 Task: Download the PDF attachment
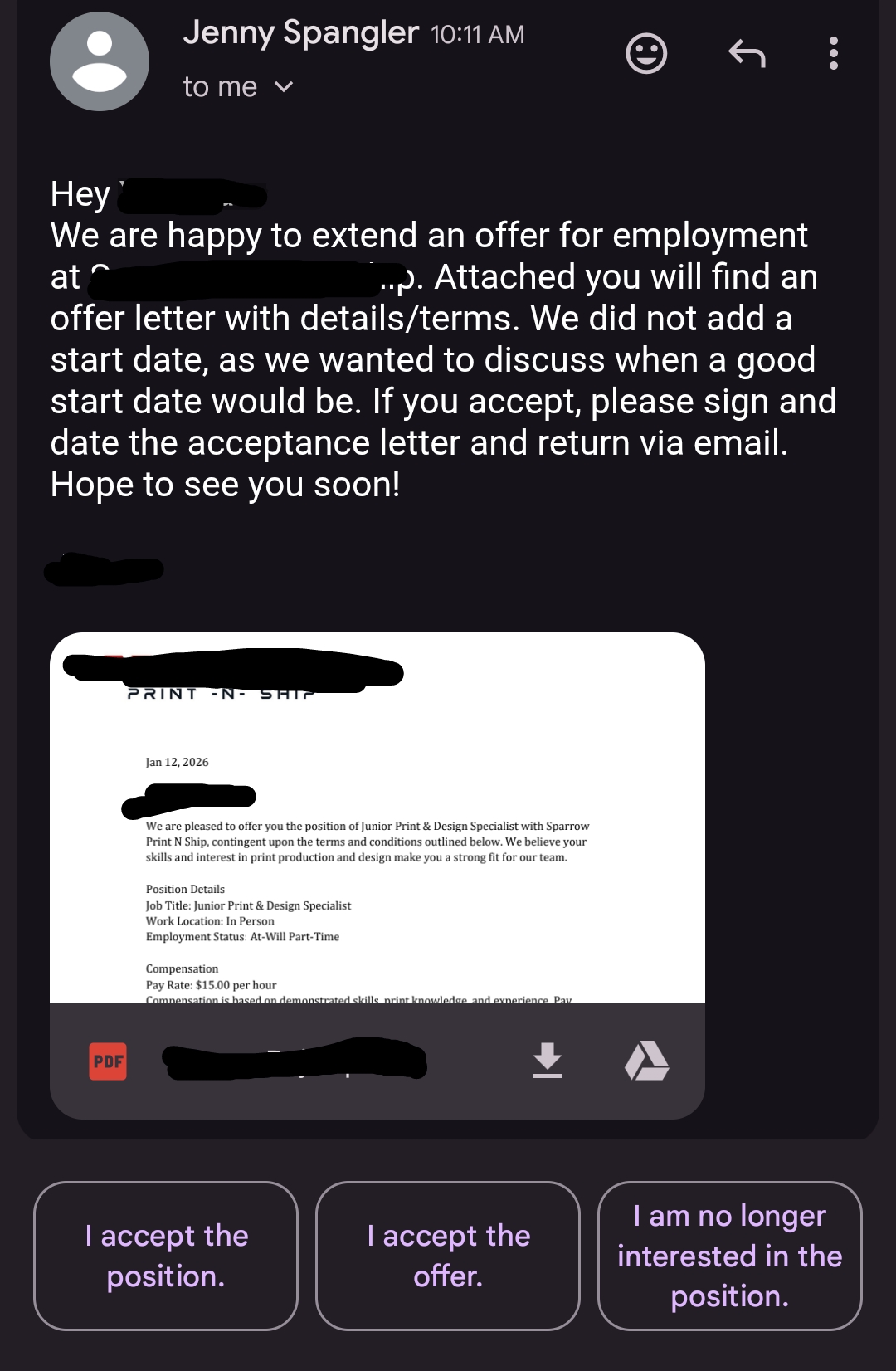point(548,1061)
